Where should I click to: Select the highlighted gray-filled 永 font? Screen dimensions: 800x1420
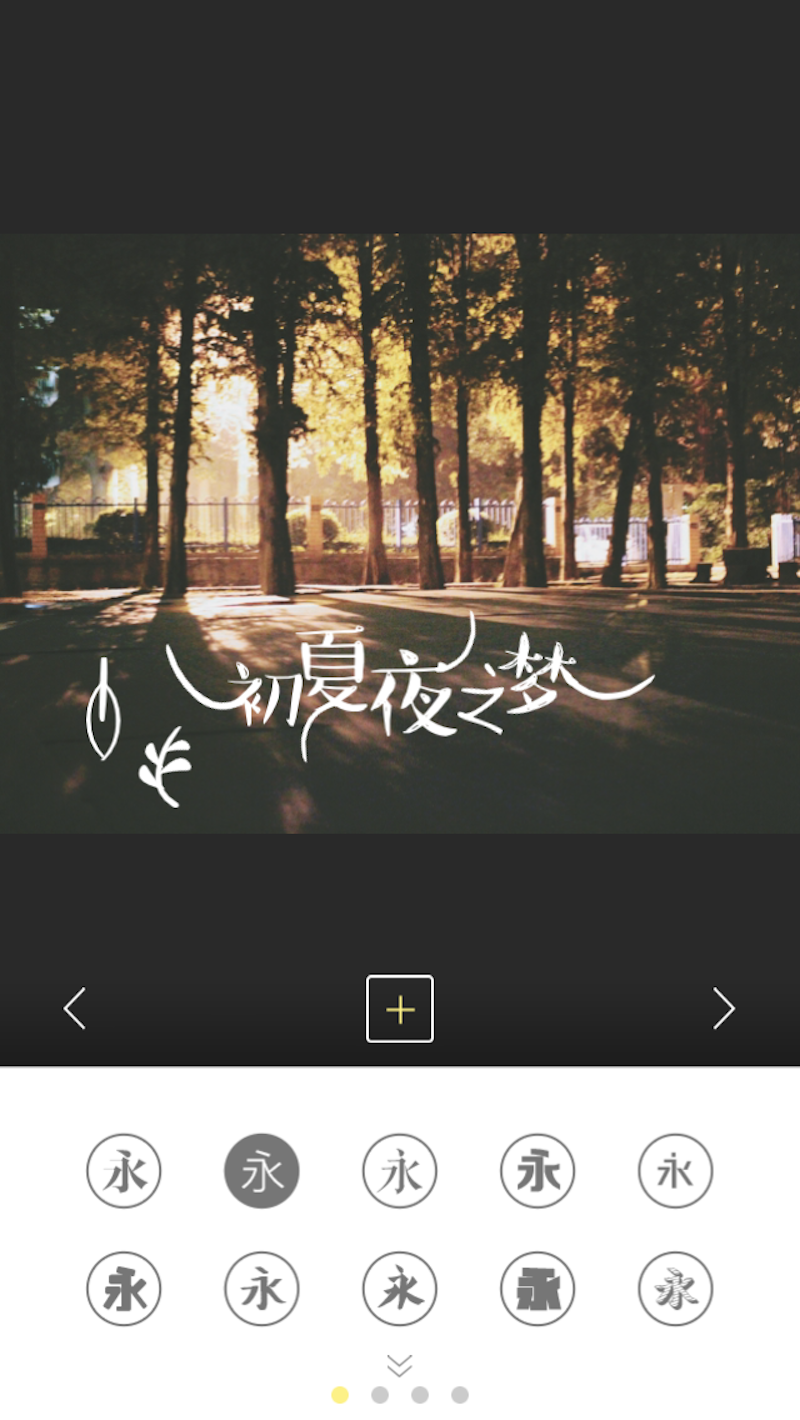[x=262, y=1171]
